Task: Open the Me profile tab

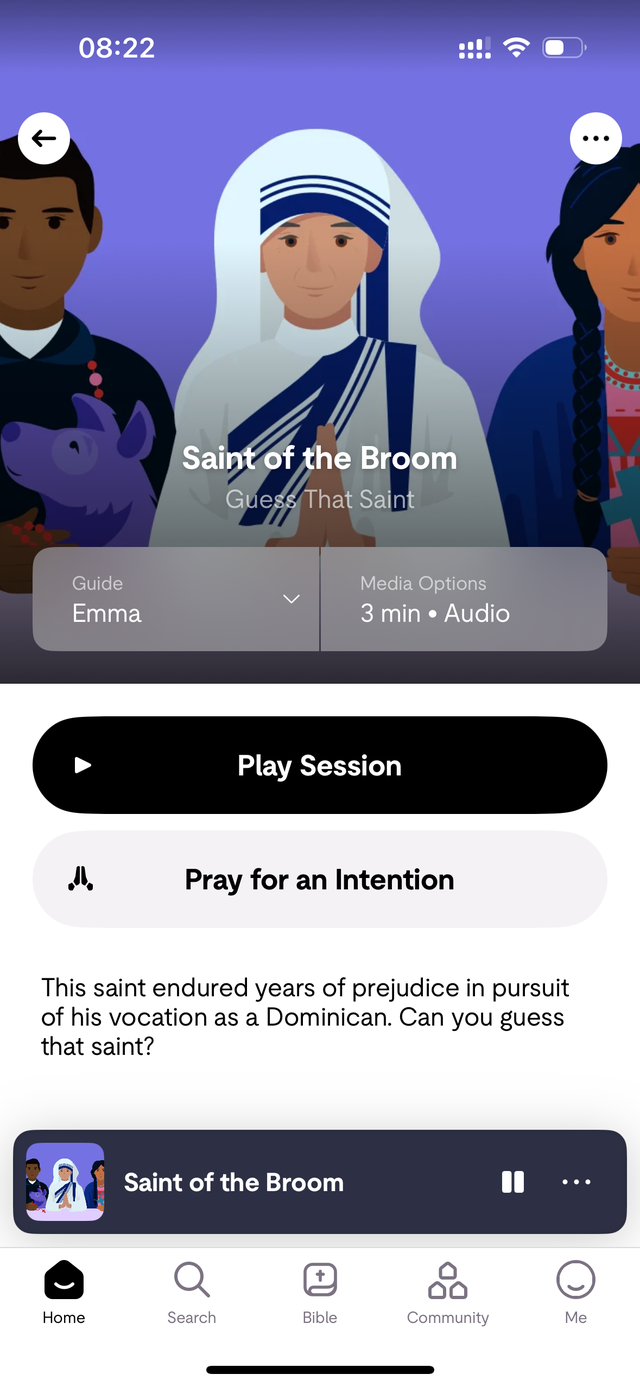Action: [x=575, y=1291]
